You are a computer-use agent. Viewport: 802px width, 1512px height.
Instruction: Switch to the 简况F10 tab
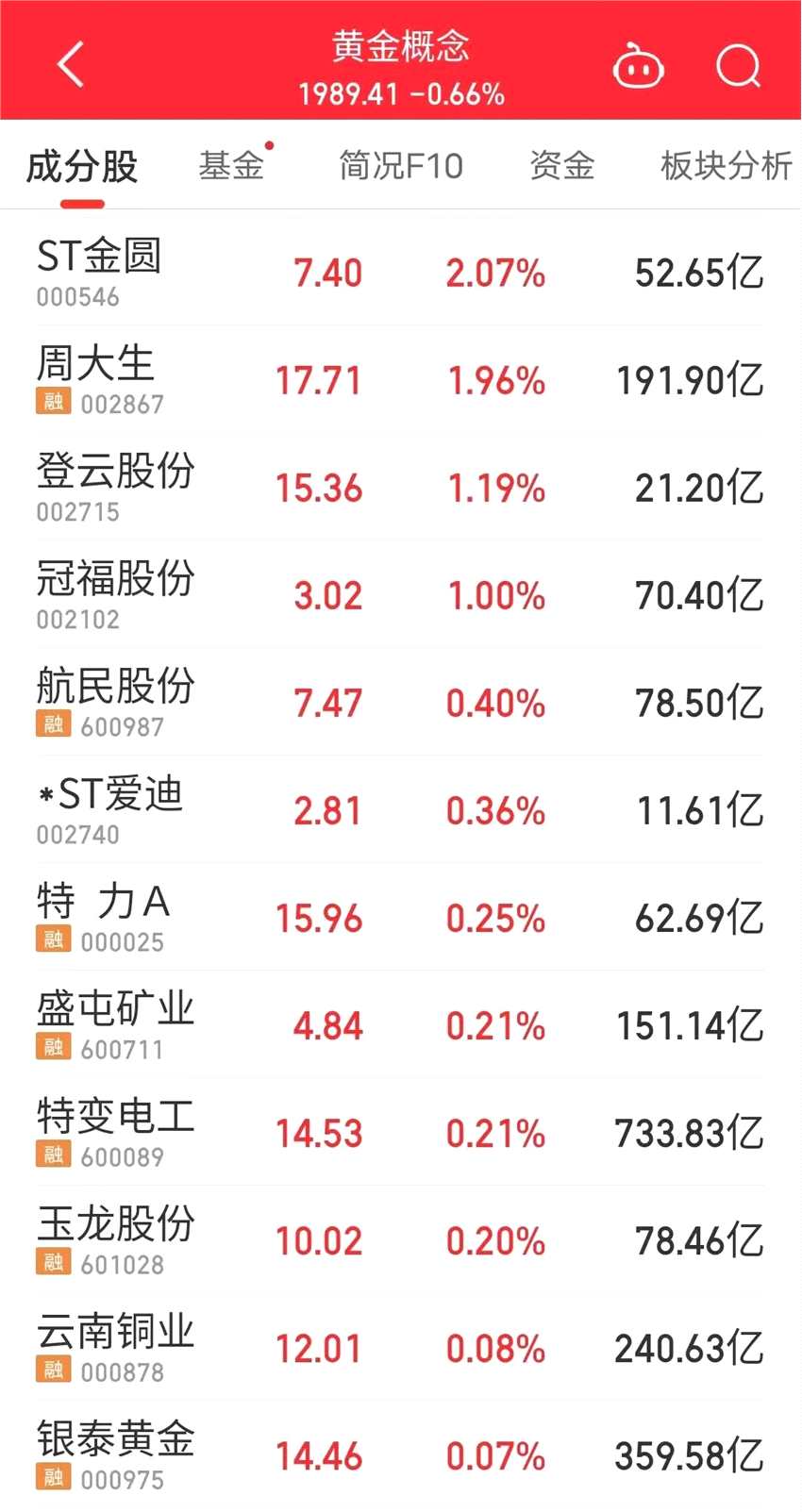(x=401, y=166)
